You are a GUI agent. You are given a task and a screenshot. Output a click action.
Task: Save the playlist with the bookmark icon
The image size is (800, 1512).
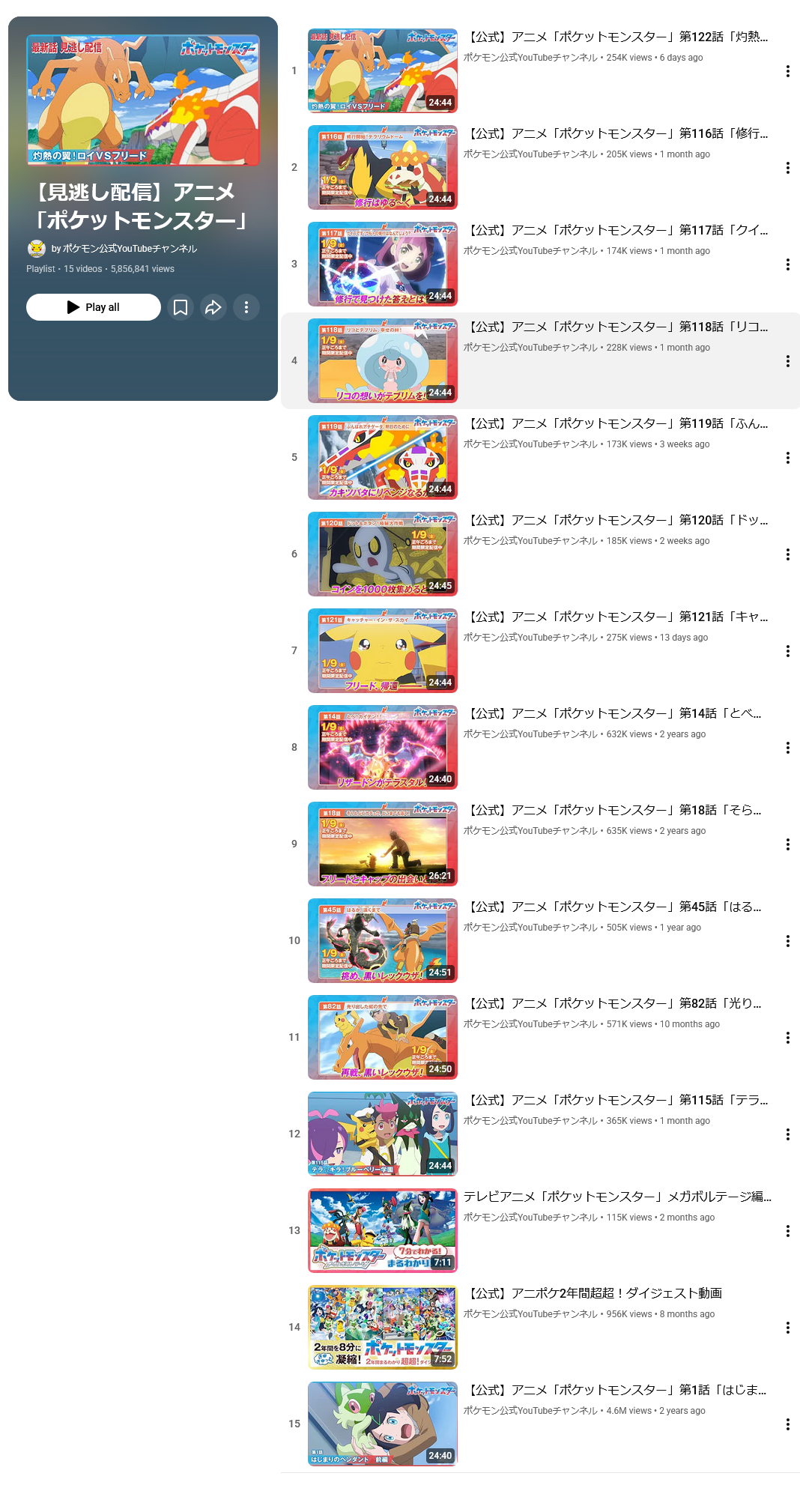coord(181,307)
